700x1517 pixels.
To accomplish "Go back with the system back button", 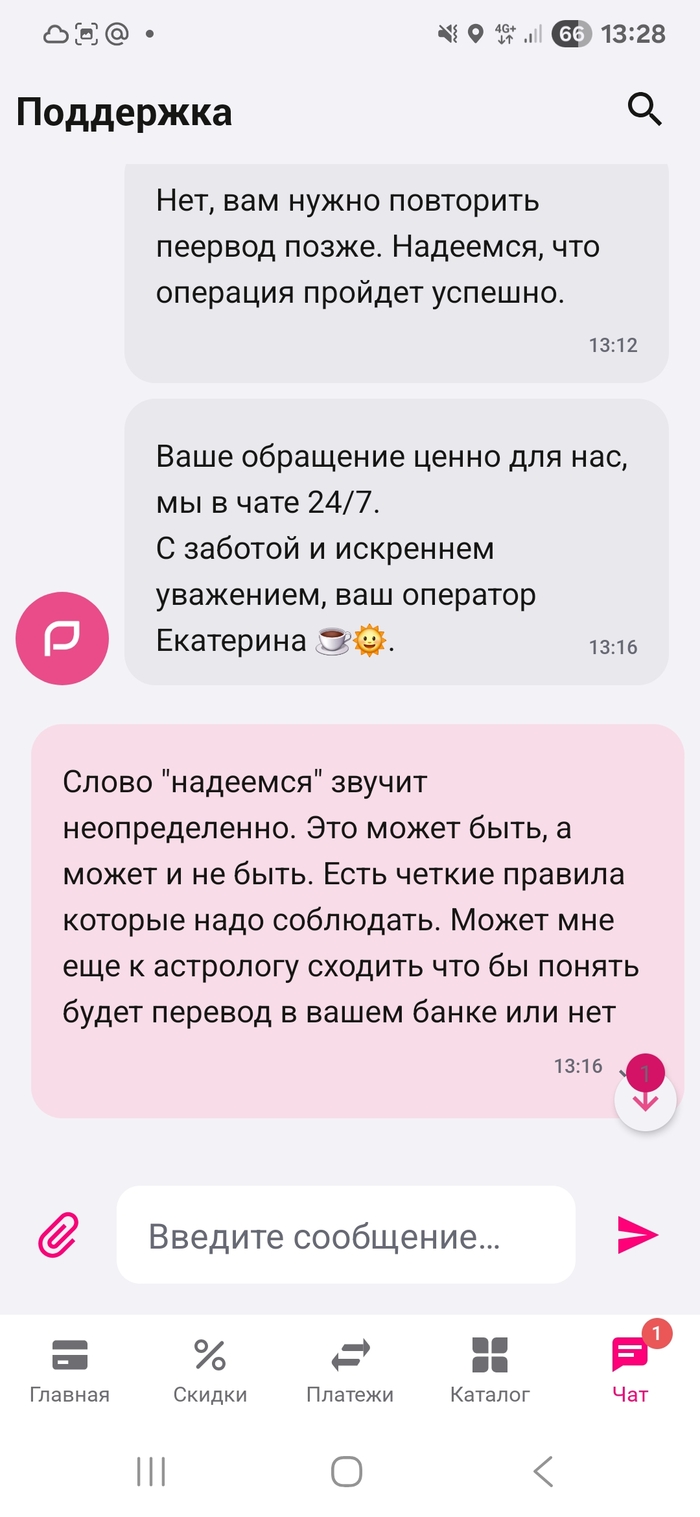I will tap(543, 1470).
